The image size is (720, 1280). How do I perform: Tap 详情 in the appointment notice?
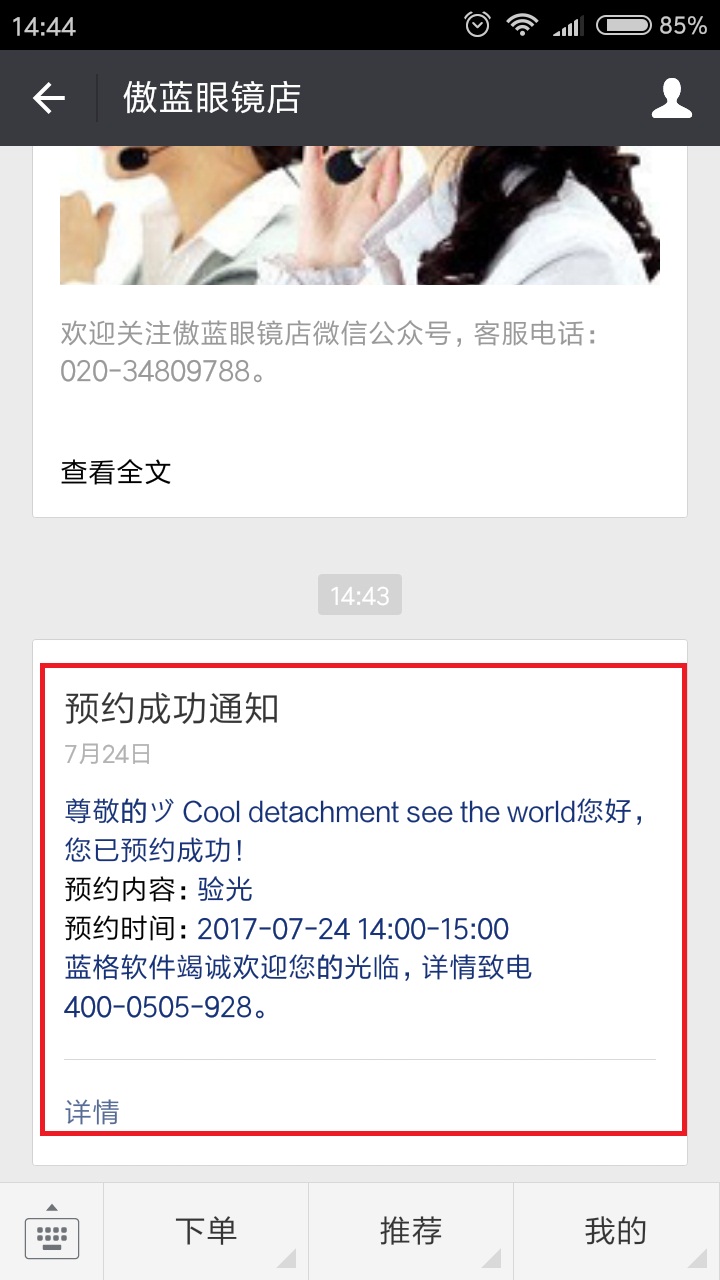[91, 1110]
